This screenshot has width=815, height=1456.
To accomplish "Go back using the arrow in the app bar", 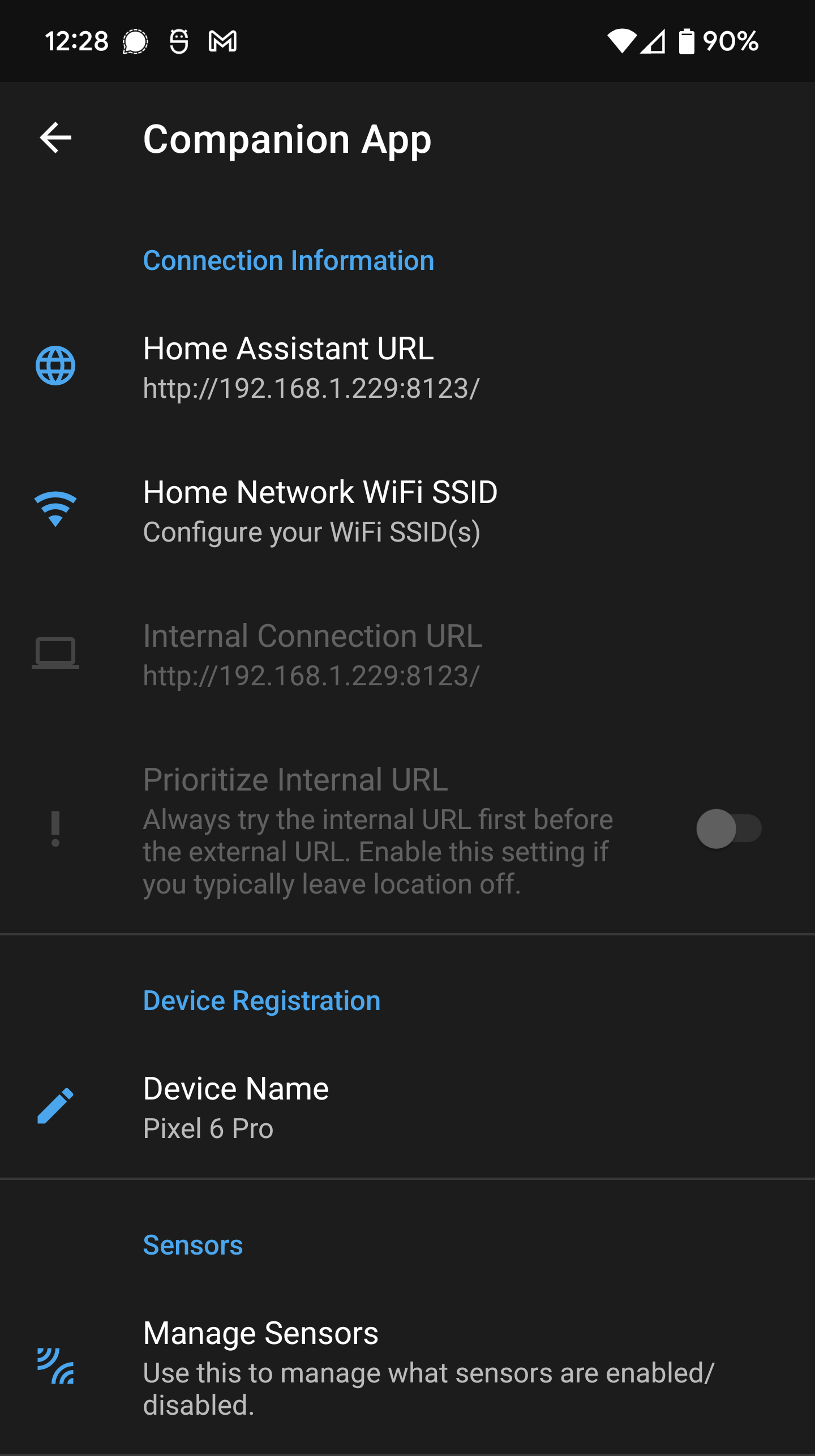I will tap(55, 138).
